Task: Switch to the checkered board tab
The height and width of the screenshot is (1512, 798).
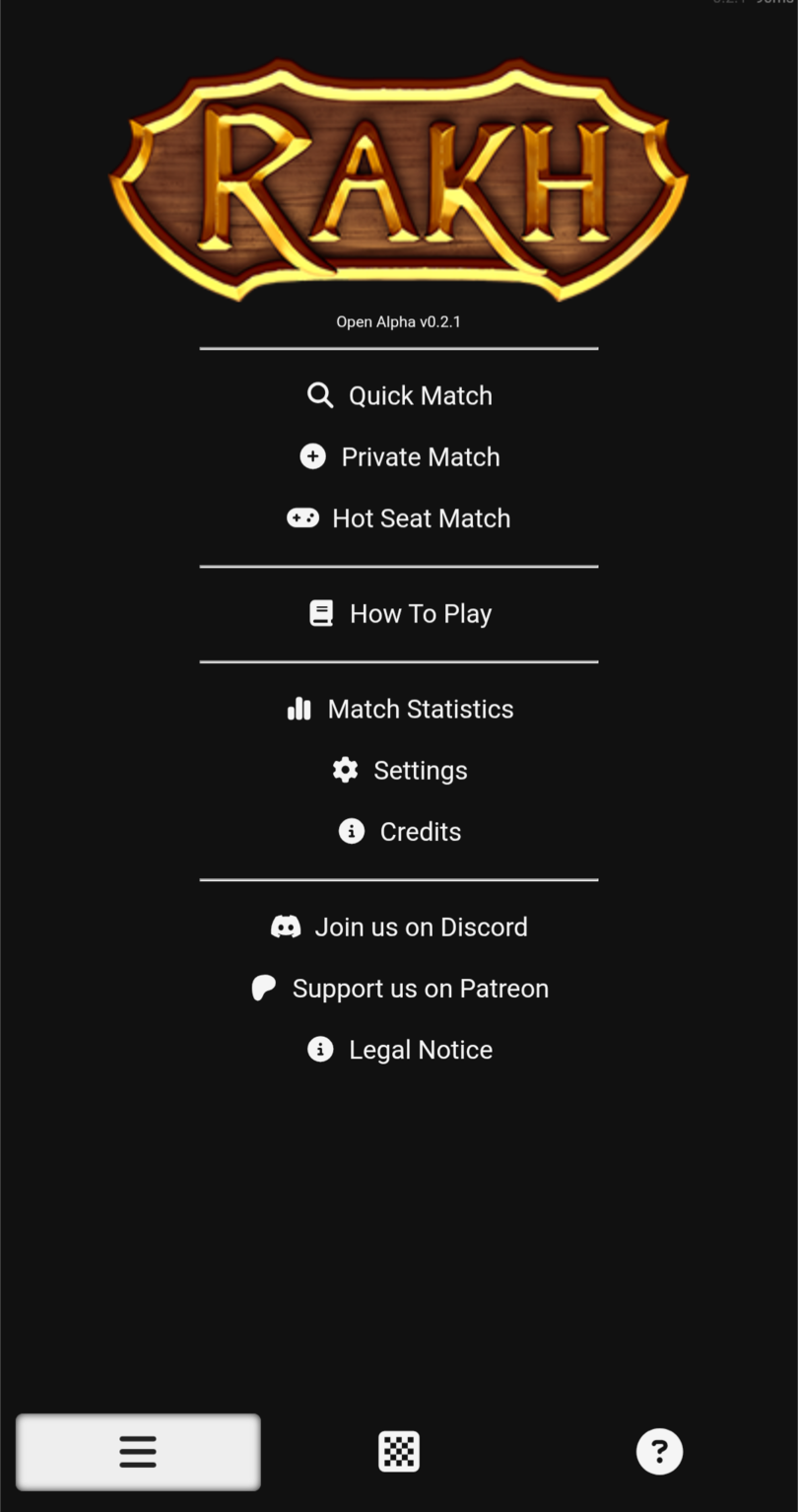Action: click(x=399, y=1452)
